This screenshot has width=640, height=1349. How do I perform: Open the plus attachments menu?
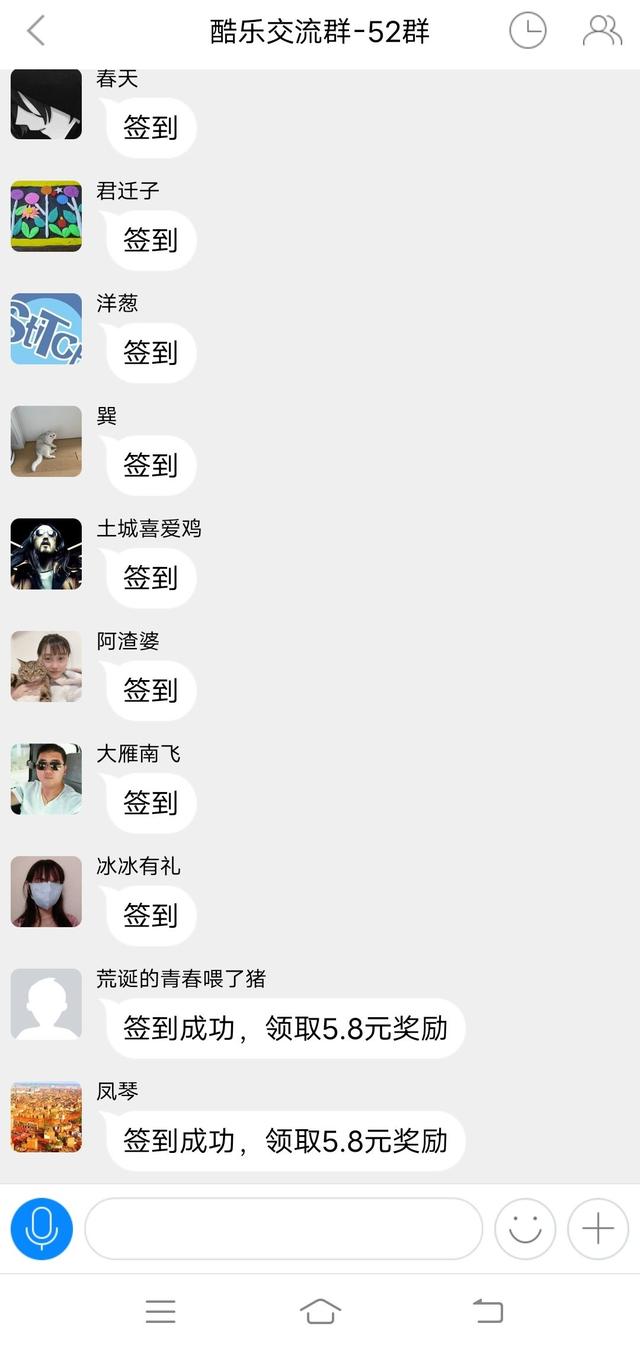[598, 1228]
